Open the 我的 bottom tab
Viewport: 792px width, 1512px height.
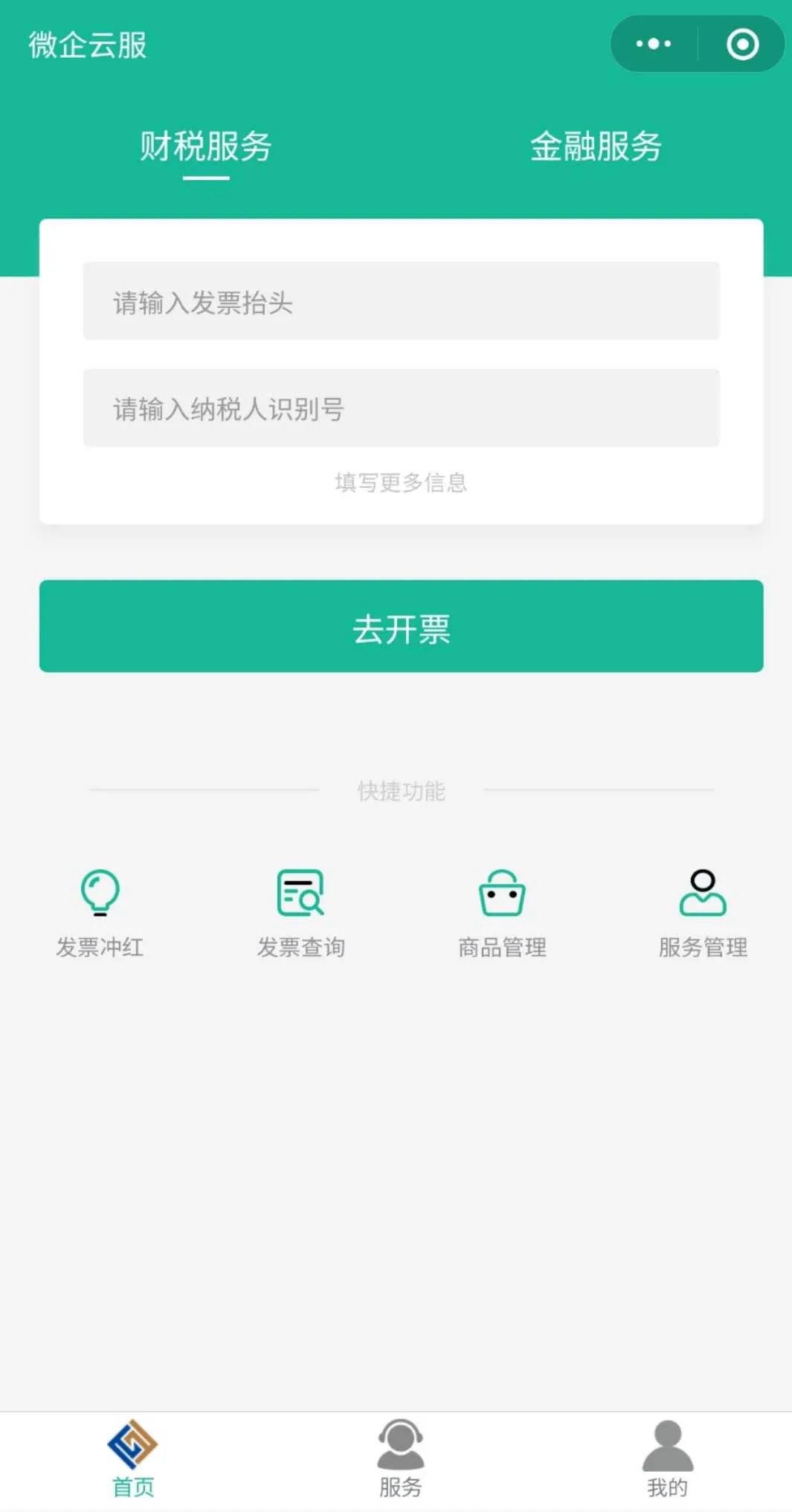click(668, 1459)
